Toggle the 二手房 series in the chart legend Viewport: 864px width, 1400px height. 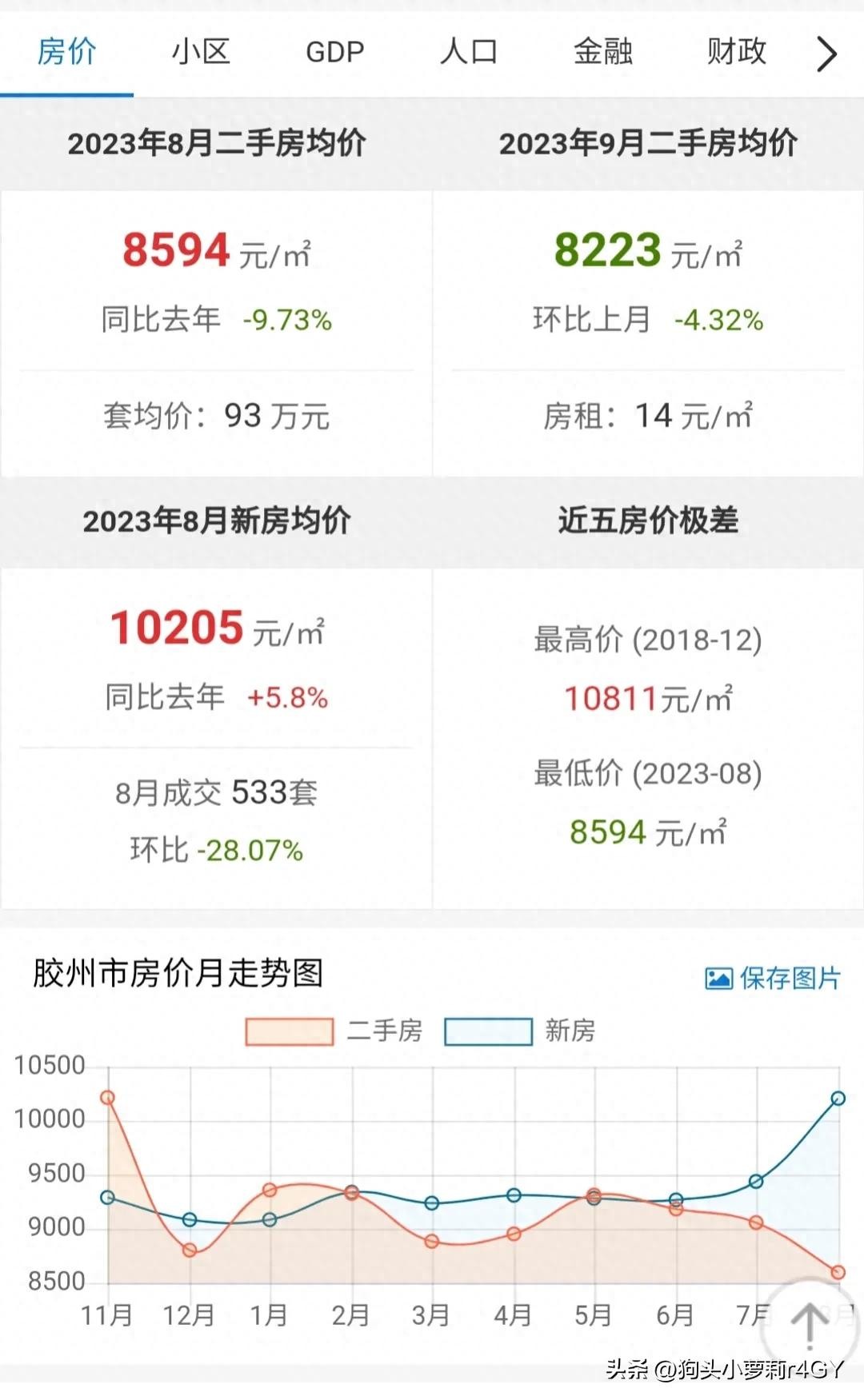coord(334,1031)
